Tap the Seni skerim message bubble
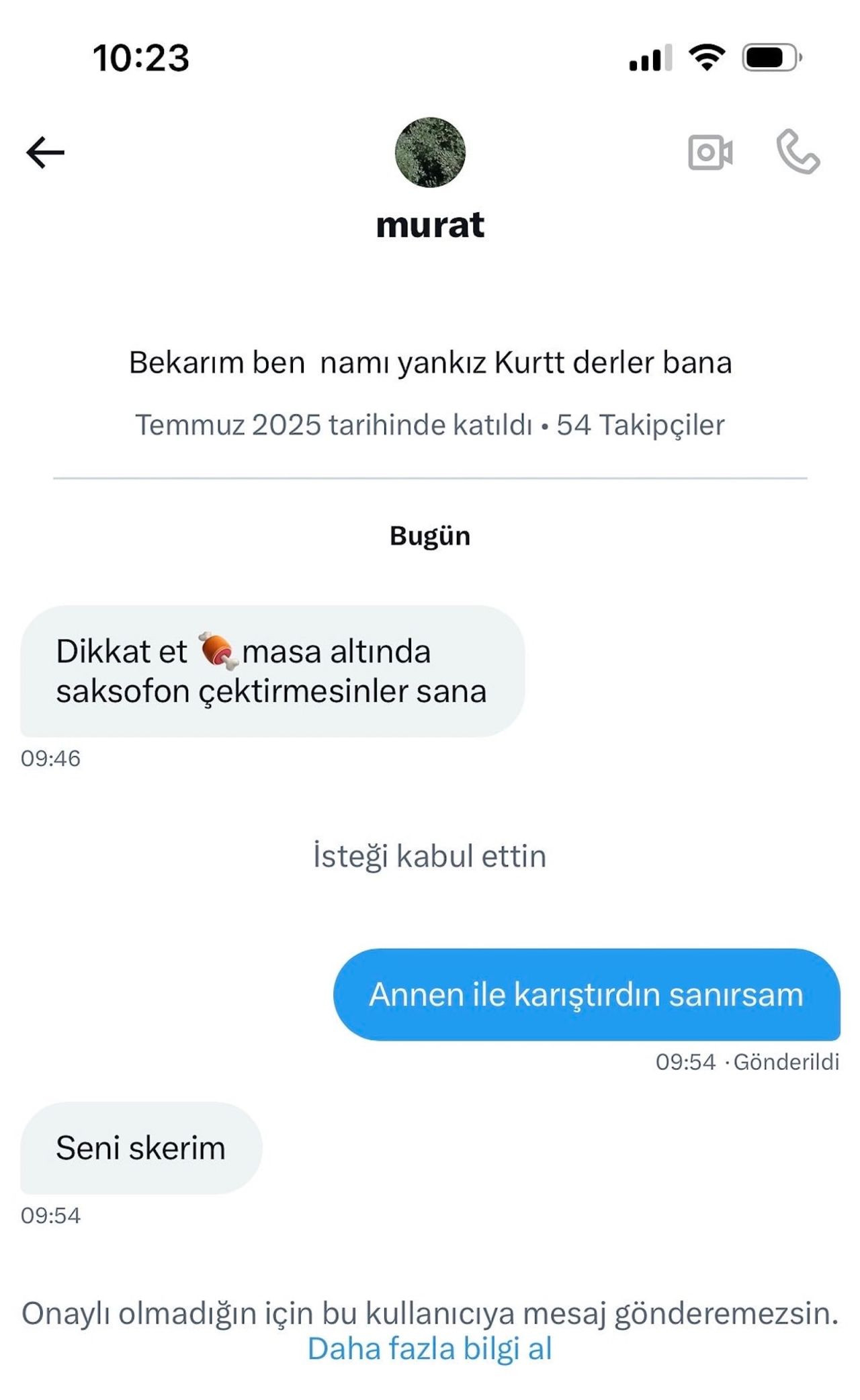860x1400 pixels. [141, 1149]
